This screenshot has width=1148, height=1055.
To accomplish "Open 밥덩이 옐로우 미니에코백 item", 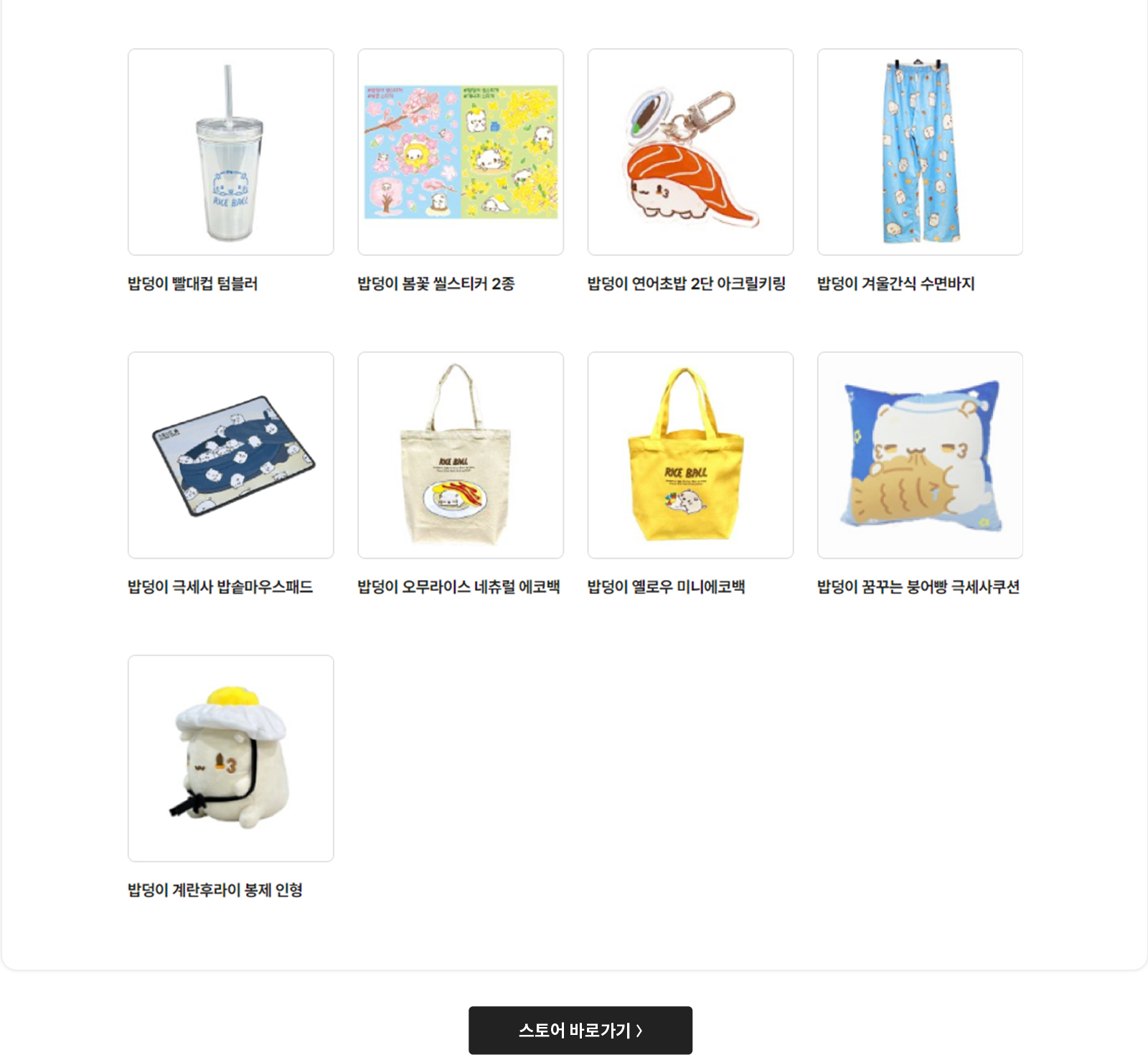I will pos(690,455).
